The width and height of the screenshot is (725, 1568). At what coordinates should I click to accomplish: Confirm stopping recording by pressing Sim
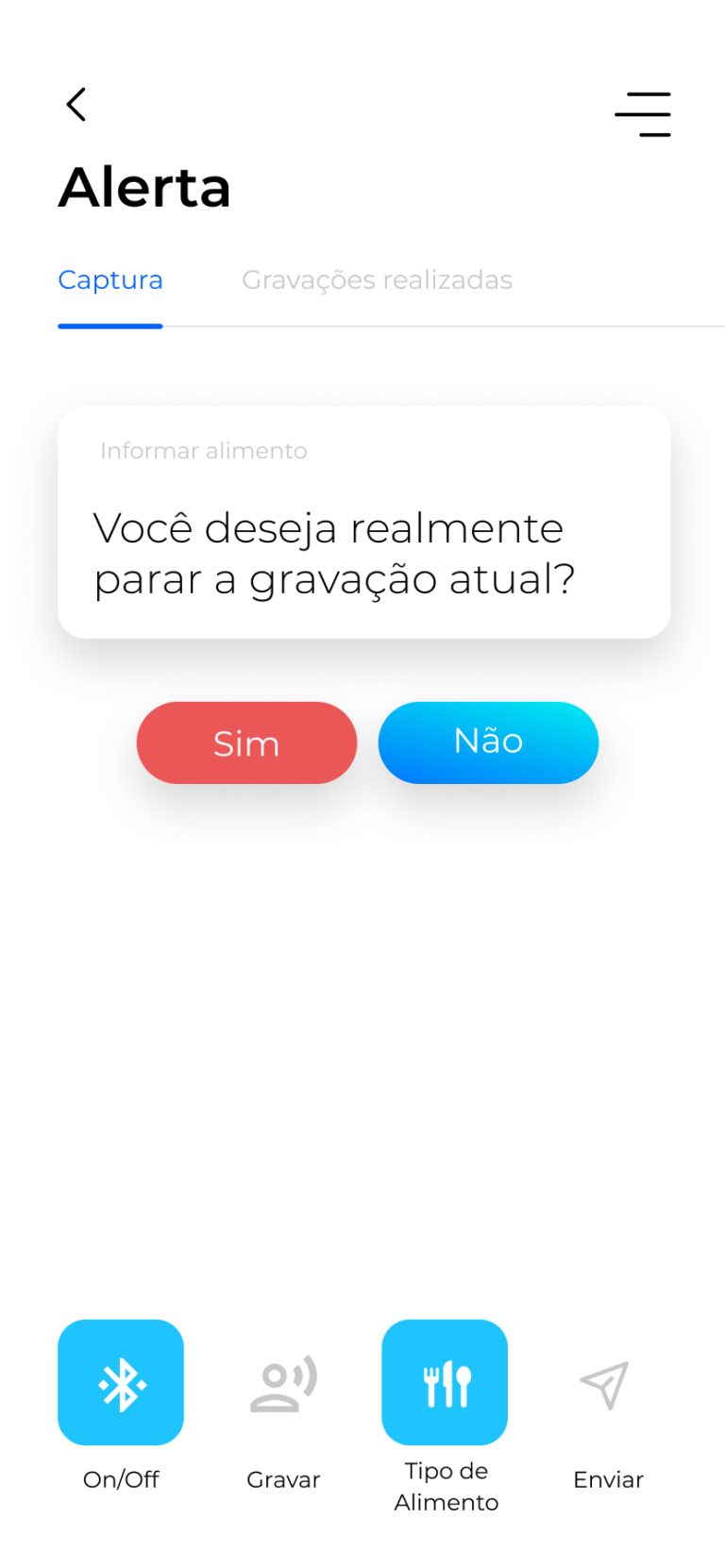coord(246,742)
